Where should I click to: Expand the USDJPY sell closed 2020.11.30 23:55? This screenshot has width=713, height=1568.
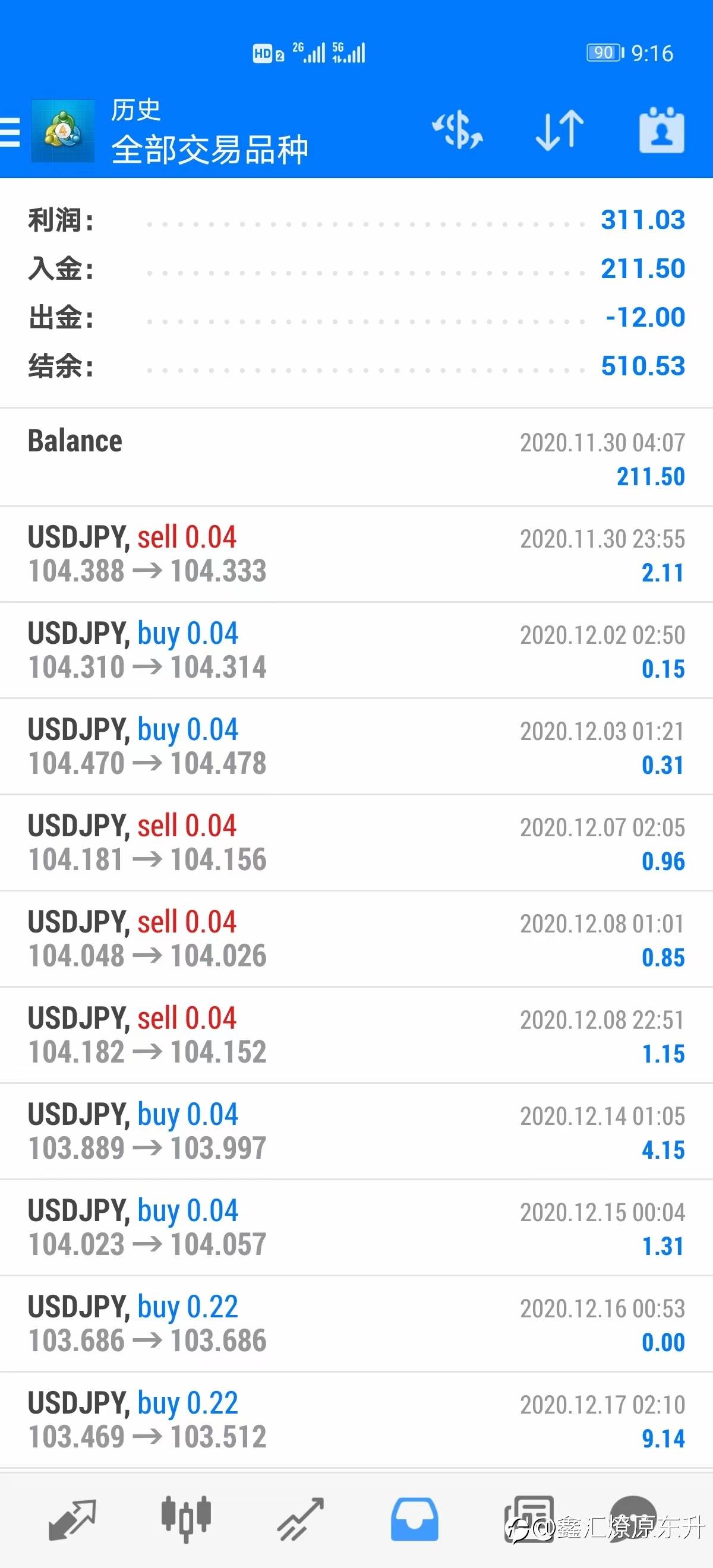click(356, 554)
